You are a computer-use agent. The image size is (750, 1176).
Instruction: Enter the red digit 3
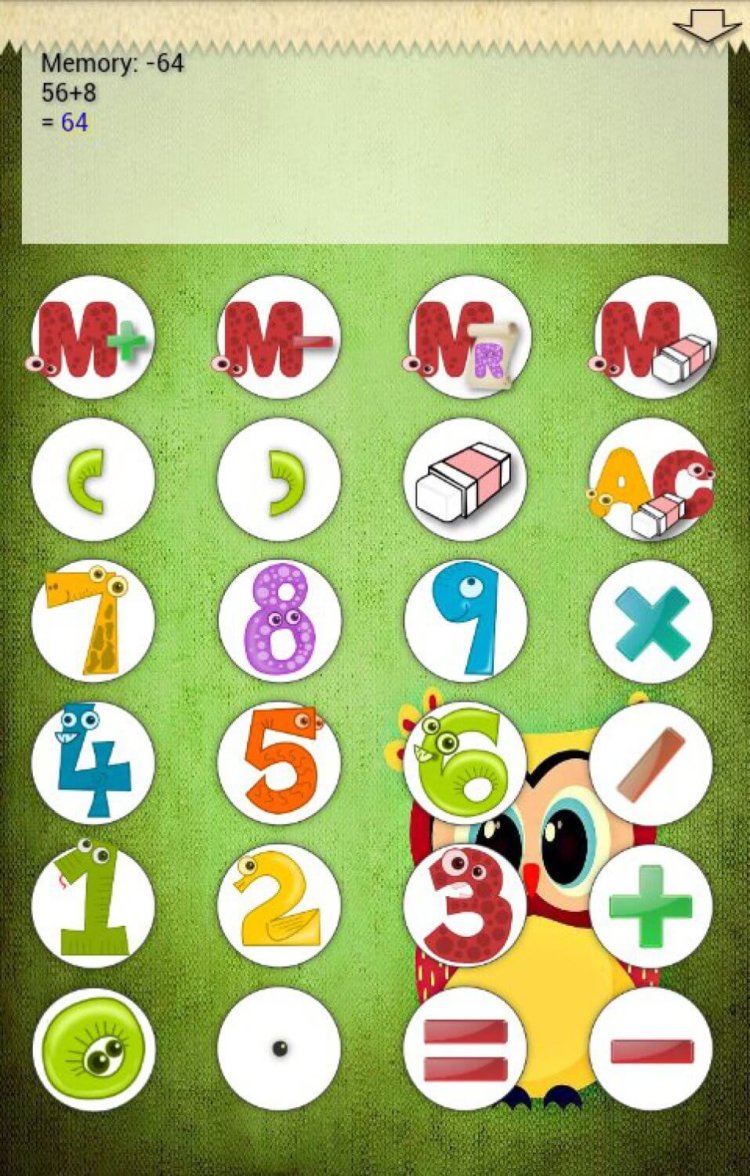tap(465, 906)
